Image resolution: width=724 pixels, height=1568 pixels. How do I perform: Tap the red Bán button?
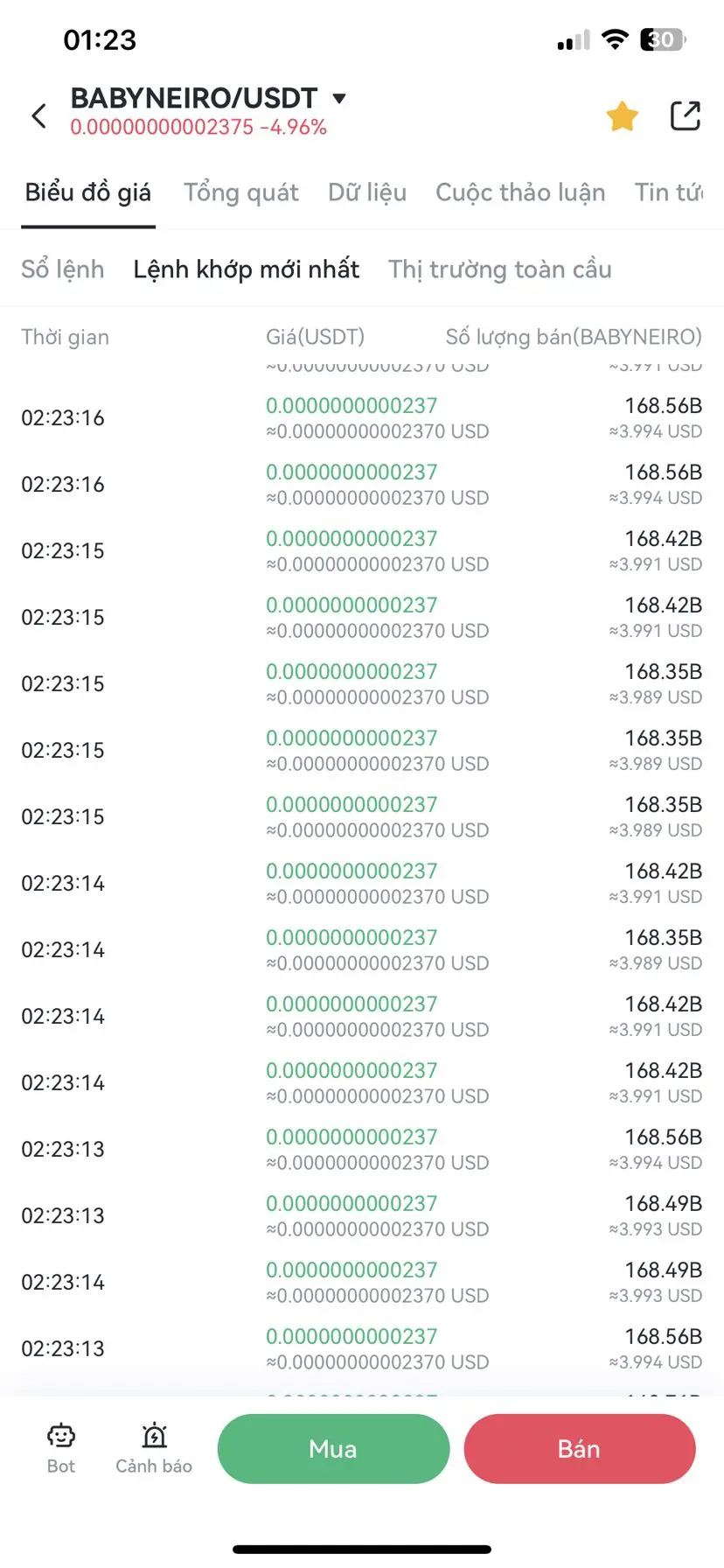(579, 1449)
